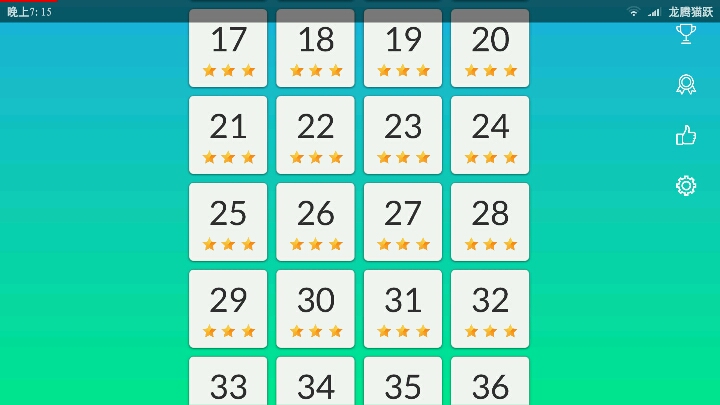The height and width of the screenshot is (405, 720).
Task: Start level 25
Action: click(x=228, y=222)
